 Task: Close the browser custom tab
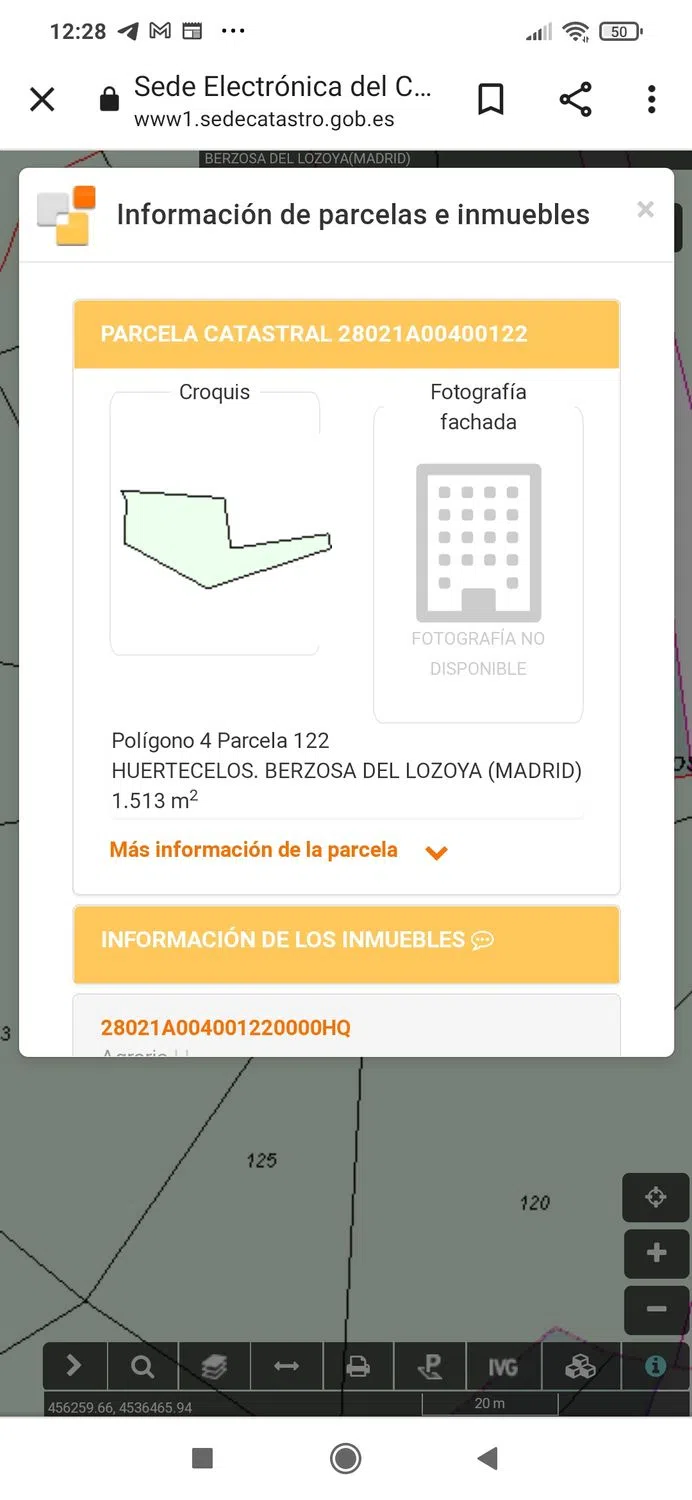[42, 99]
